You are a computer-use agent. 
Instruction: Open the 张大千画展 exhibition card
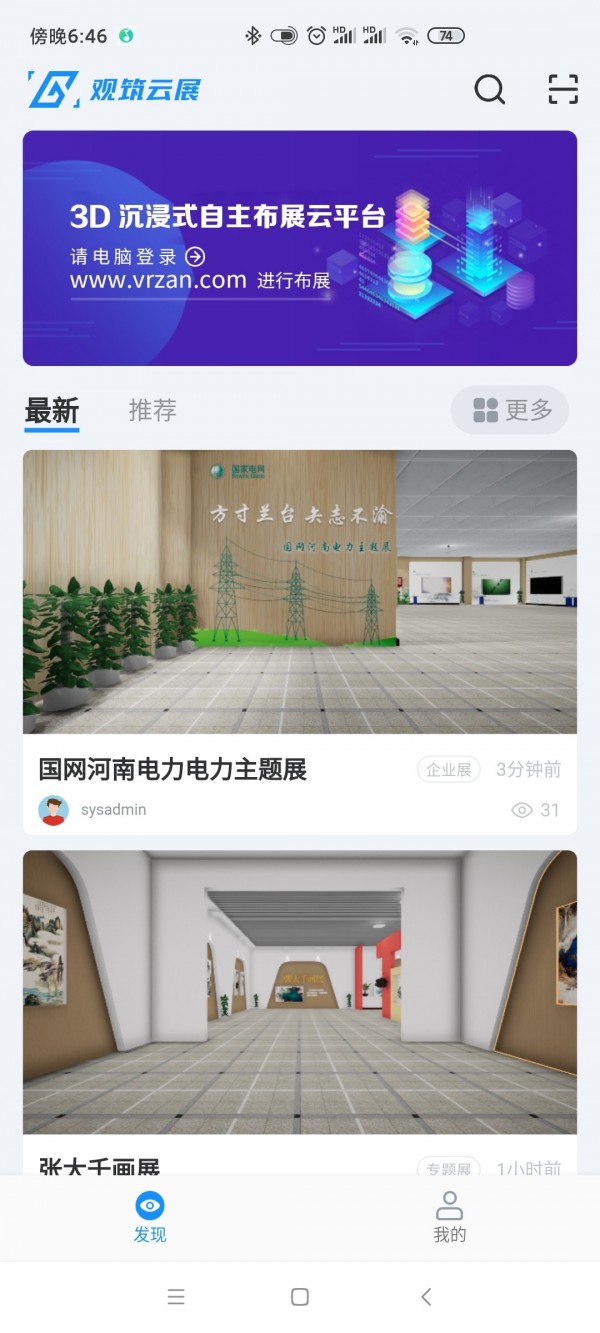[300, 992]
